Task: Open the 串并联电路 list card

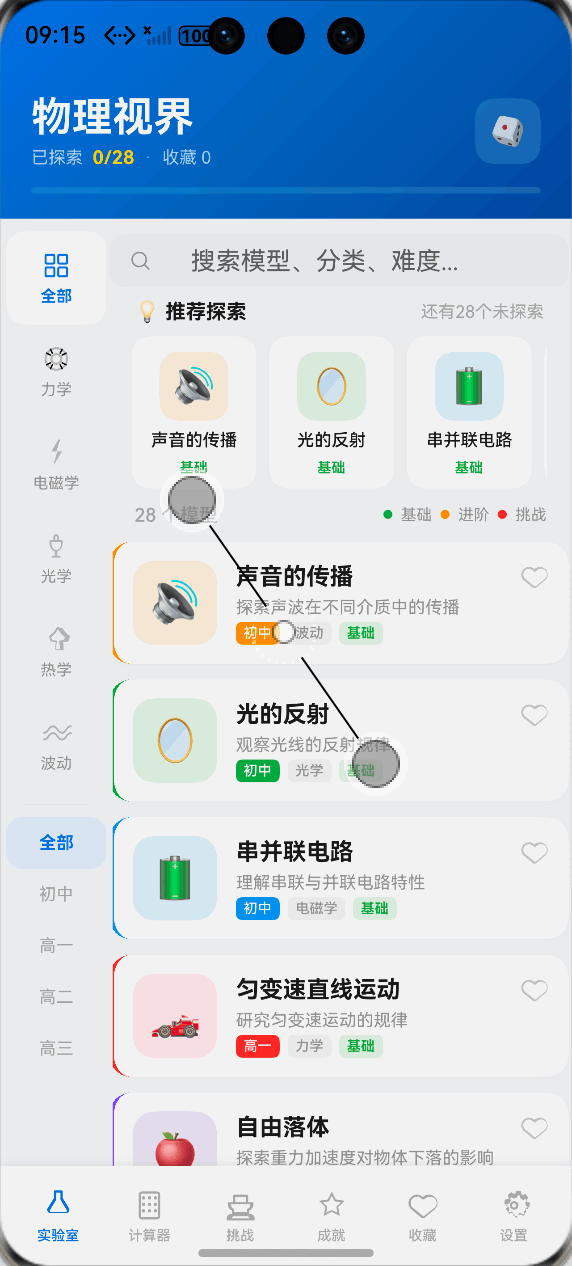Action: [x=340, y=878]
